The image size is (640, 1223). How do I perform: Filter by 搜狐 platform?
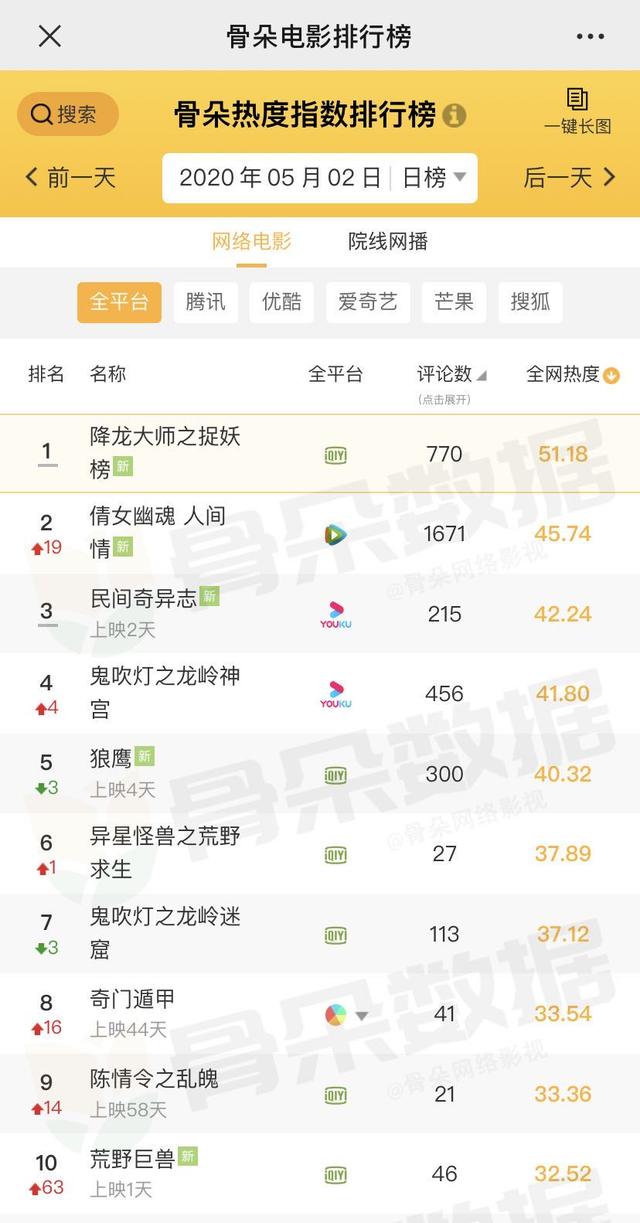click(530, 302)
